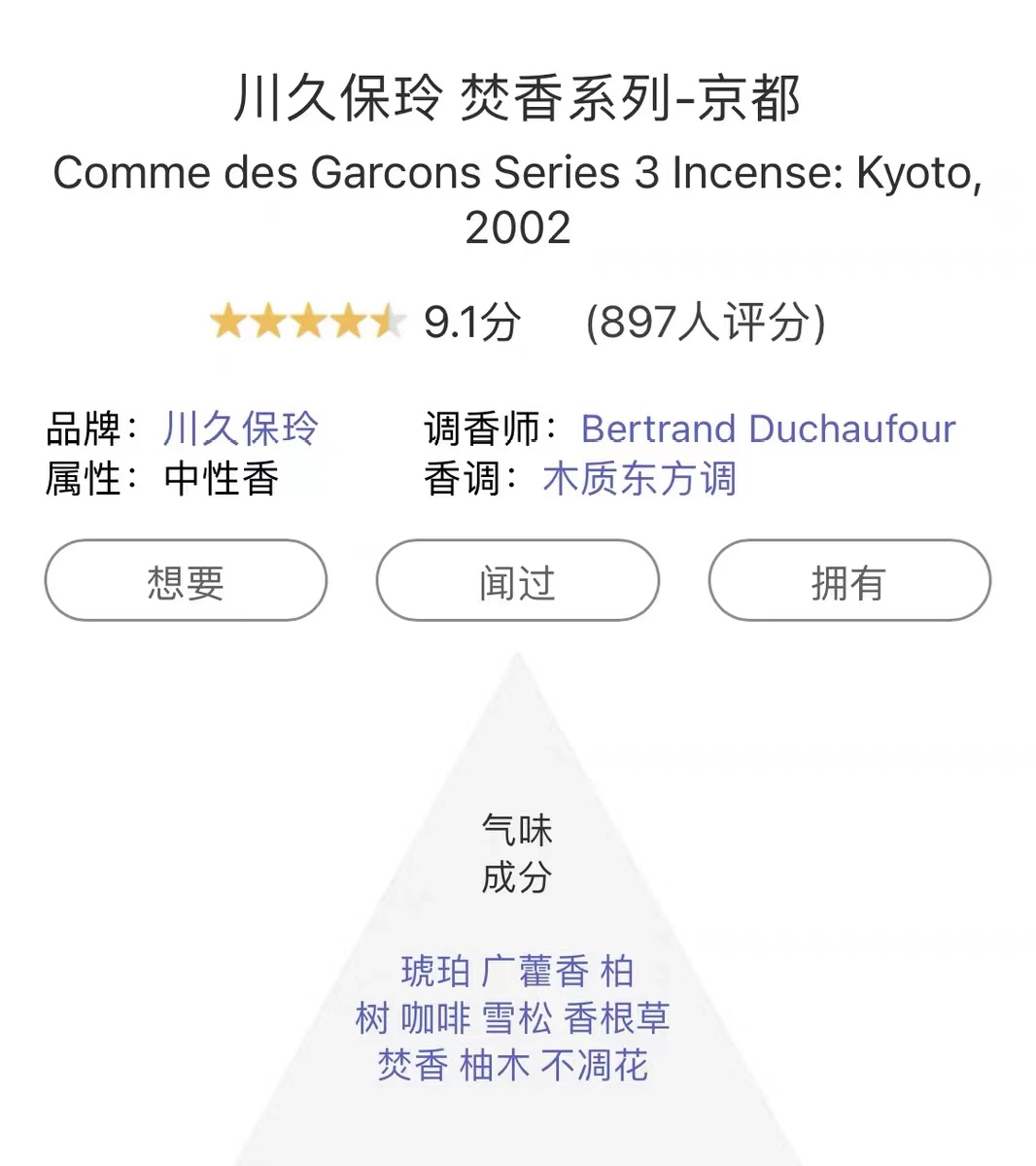Screen dimensions: 1036x1166
Task: Open the 川久保玲 brand link
Action: click(241, 429)
